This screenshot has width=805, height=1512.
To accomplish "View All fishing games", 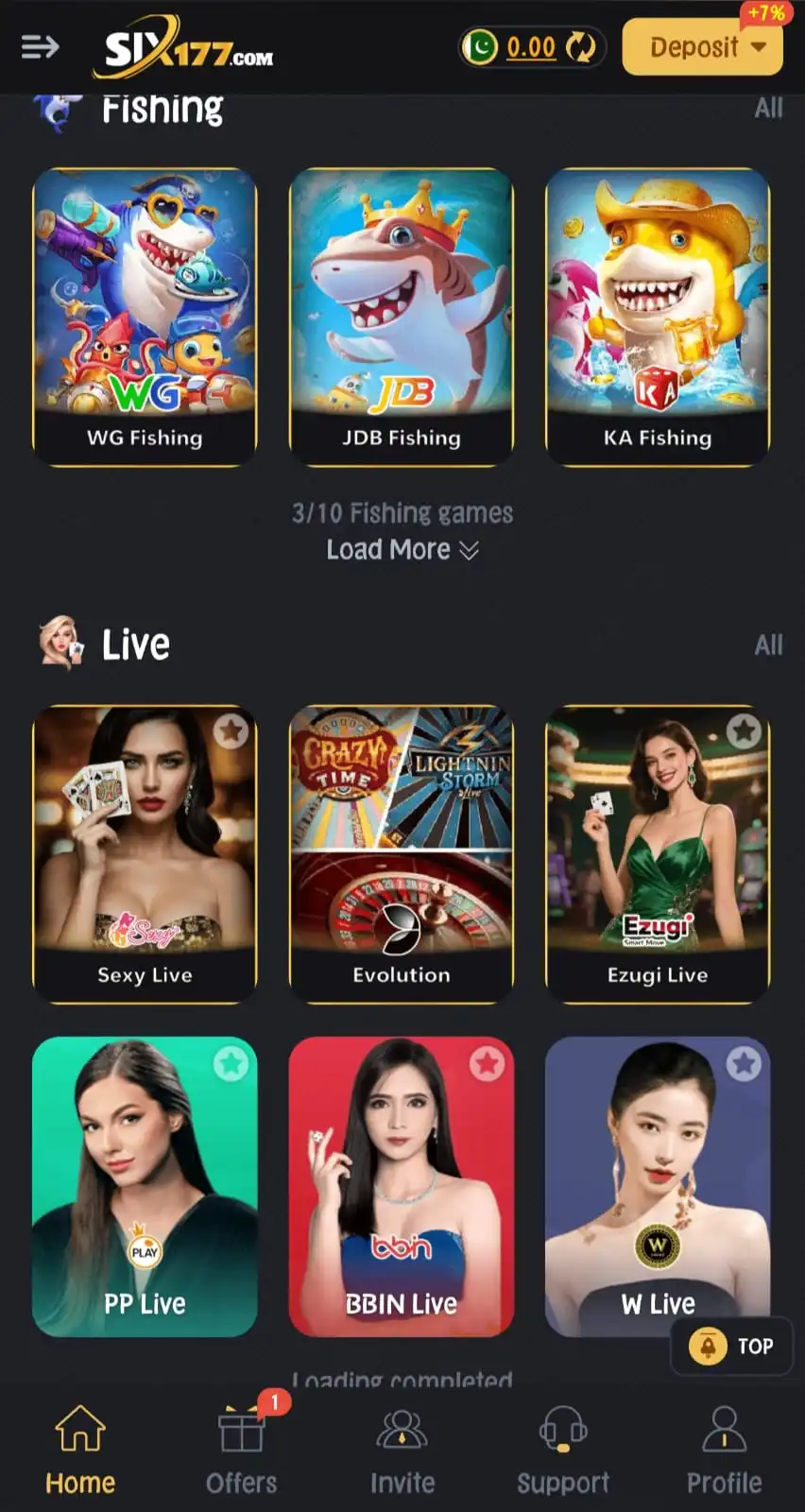I will pos(768,109).
